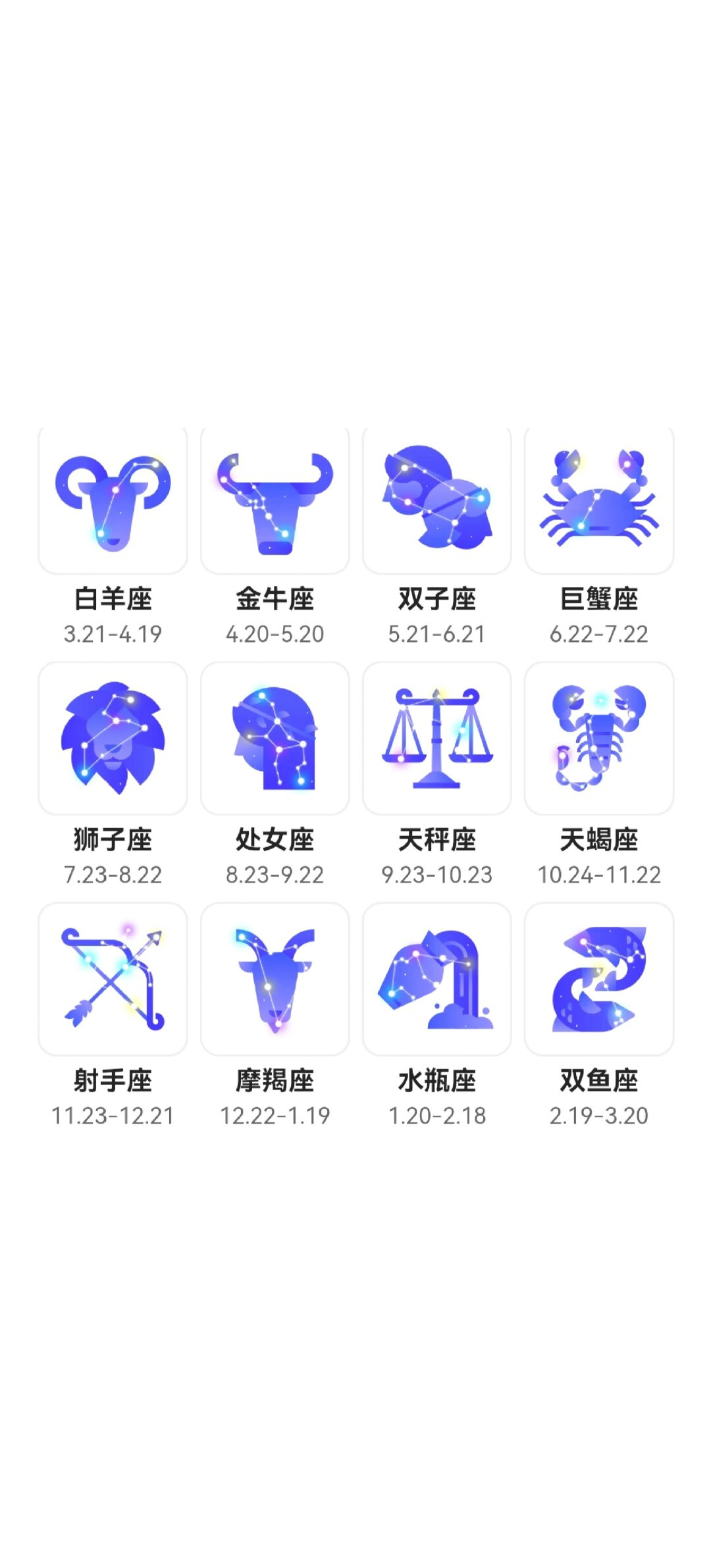Click the 白羊座 text label
The width and height of the screenshot is (711, 1568).
pos(112,599)
